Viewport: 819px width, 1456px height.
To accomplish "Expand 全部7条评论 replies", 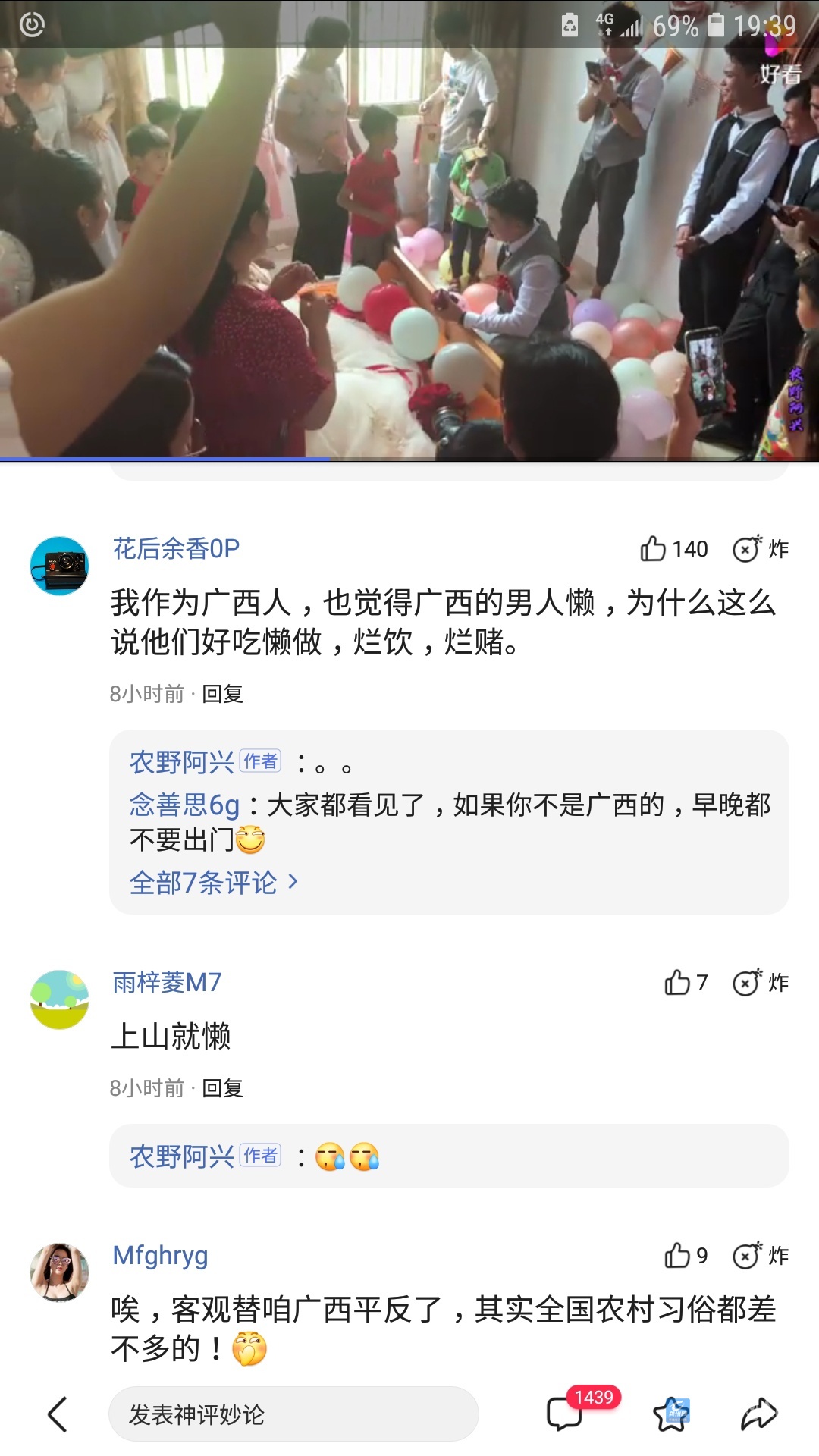I will click(x=213, y=883).
